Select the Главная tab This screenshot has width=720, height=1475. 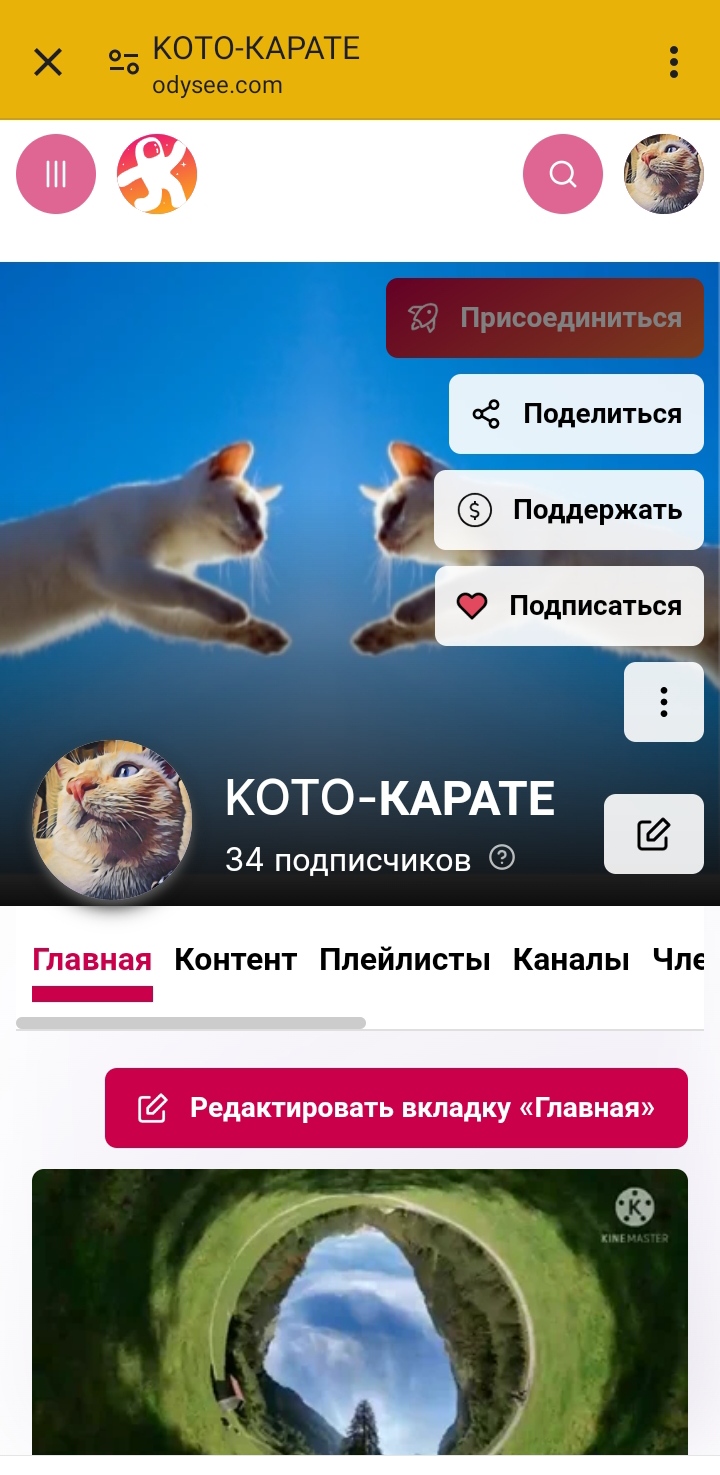[x=92, y=960]
